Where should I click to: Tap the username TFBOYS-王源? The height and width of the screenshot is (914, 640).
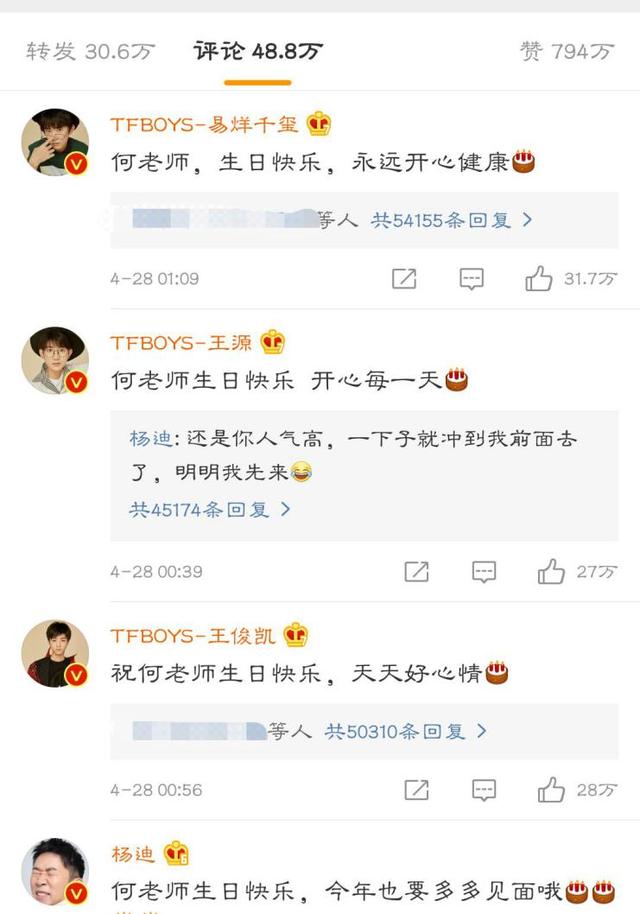click(182, 343)
